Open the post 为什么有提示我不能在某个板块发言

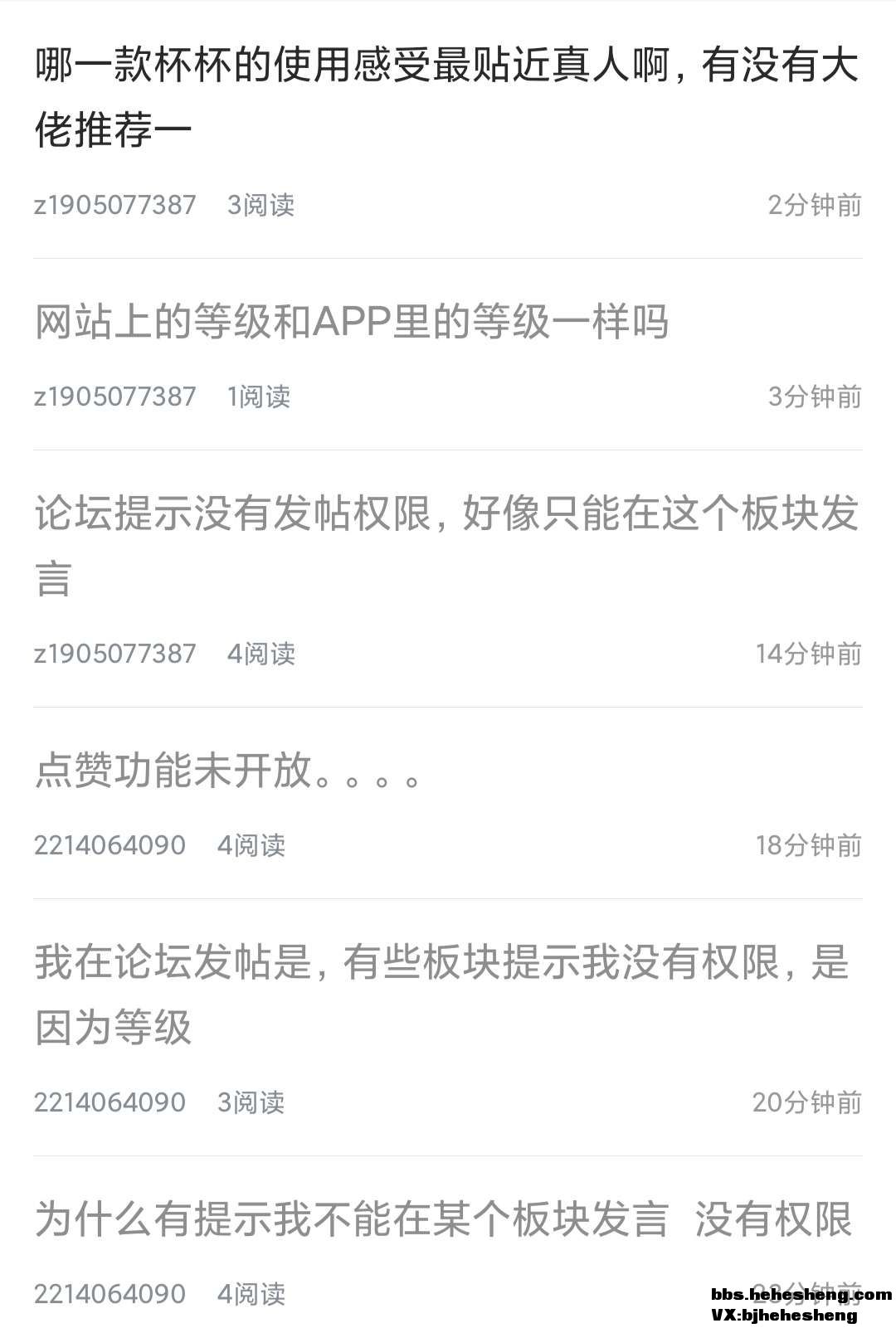[x=443, y=1219]
